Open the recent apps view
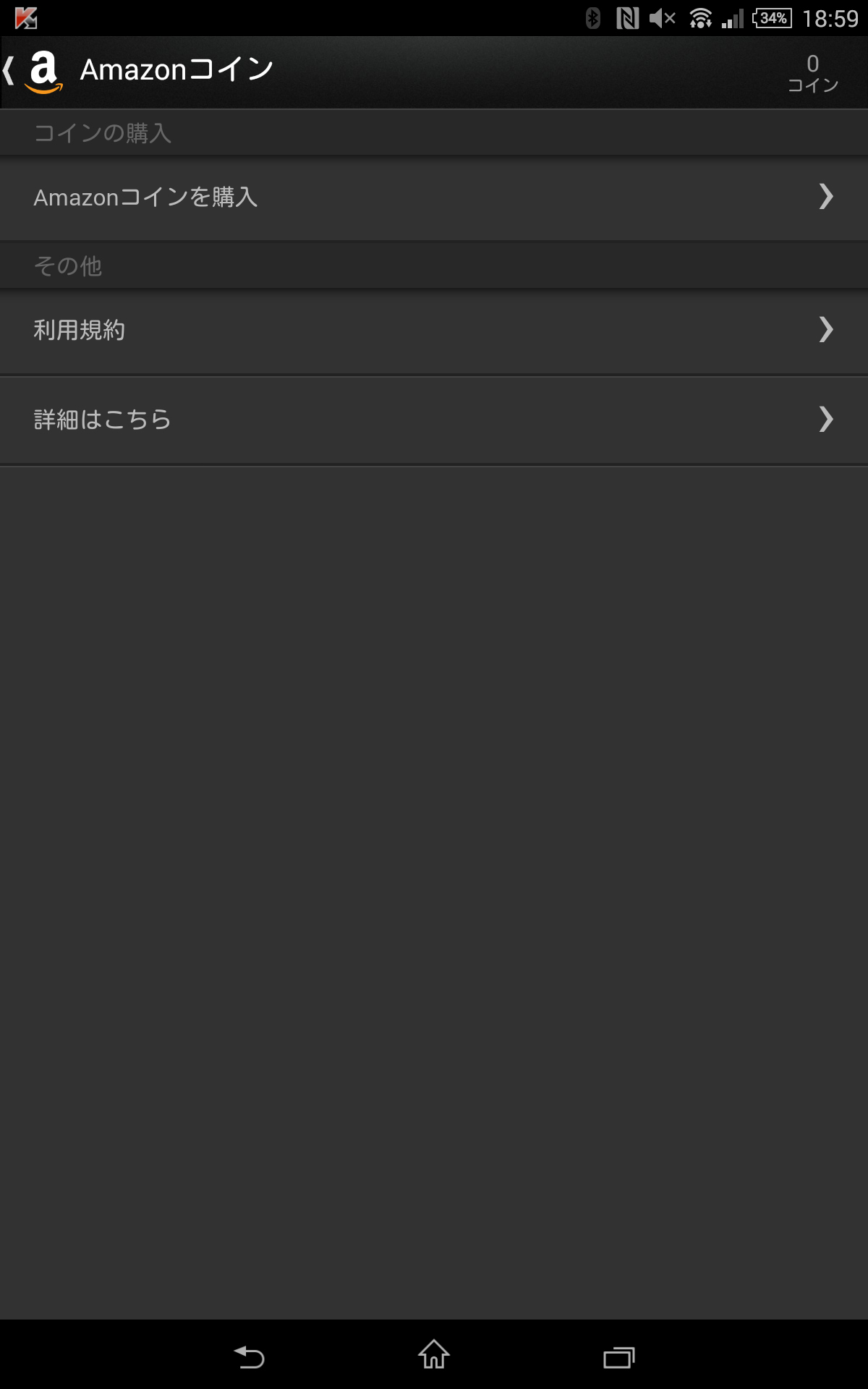Image resolution: width=868 pixels, height=1389 pixels. (x=618, y=1356)
